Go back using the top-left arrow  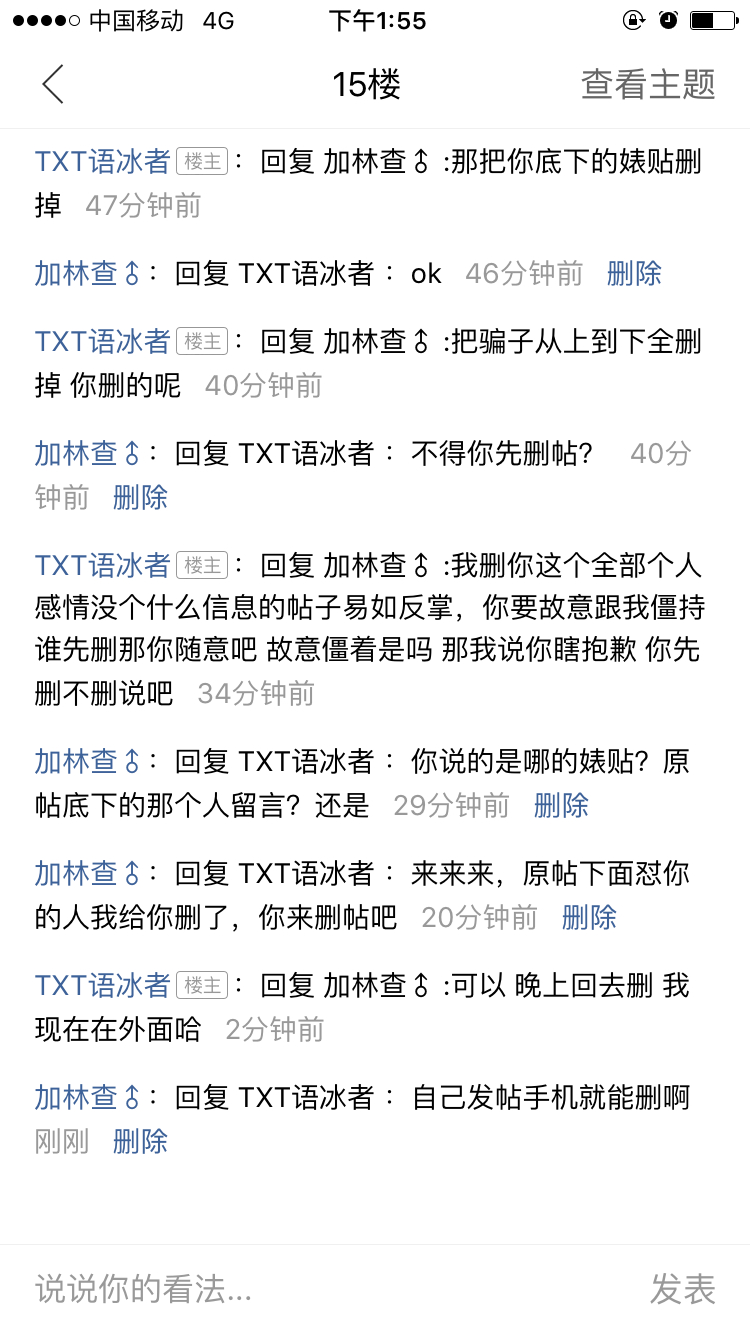[x=54, y=84]
